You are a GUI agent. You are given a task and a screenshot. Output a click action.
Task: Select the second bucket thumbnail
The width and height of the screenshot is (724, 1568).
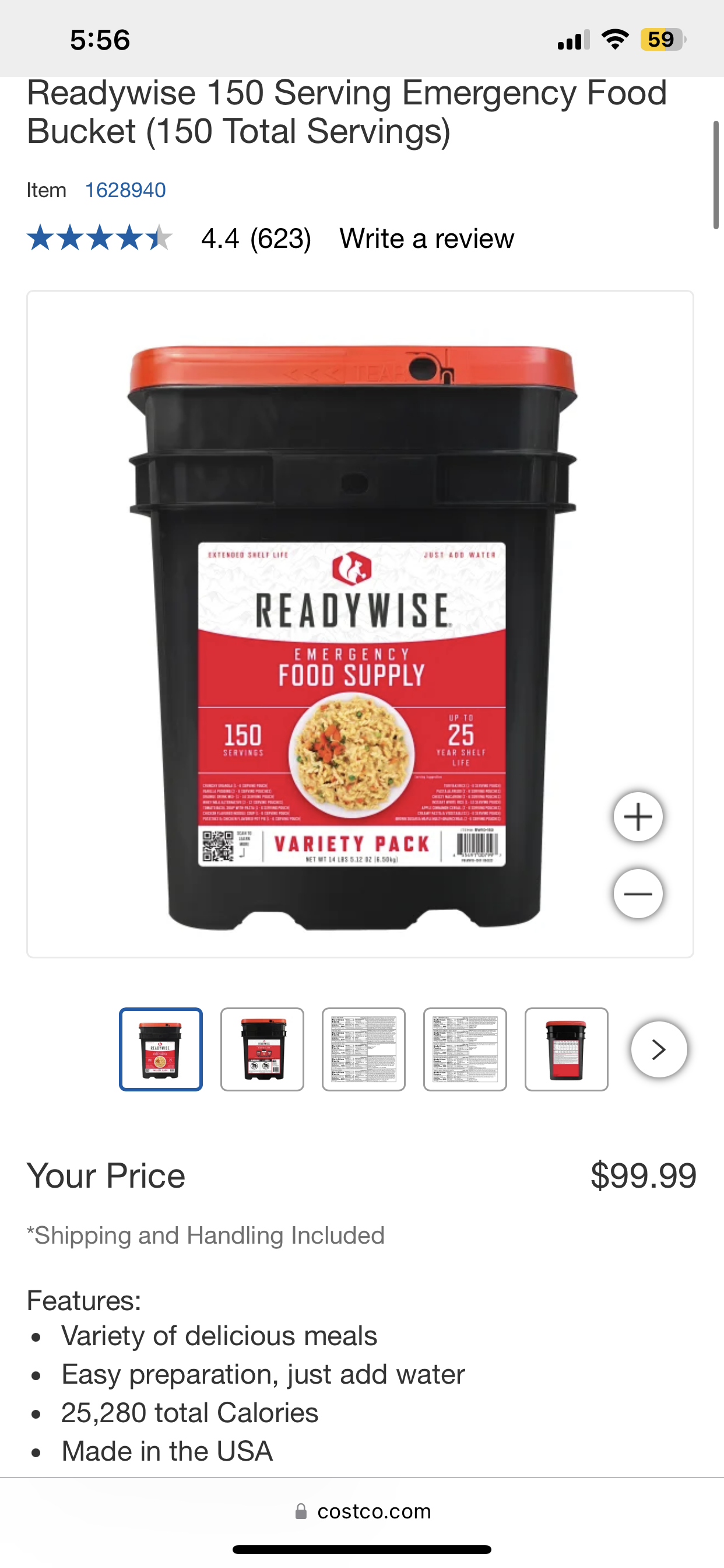[x=262, y=1049]
